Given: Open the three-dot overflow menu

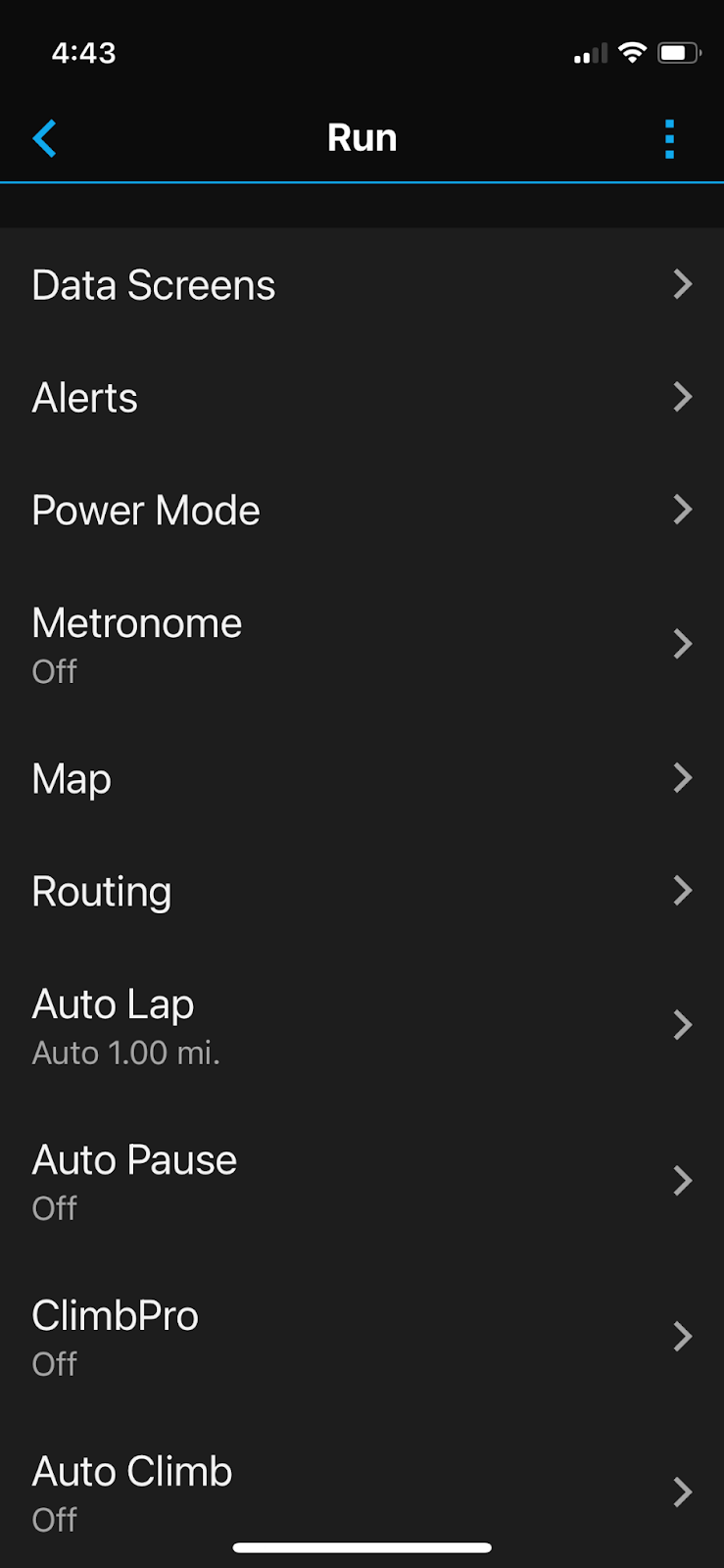Looking at the screenshot, I should (x=669, y=139).
